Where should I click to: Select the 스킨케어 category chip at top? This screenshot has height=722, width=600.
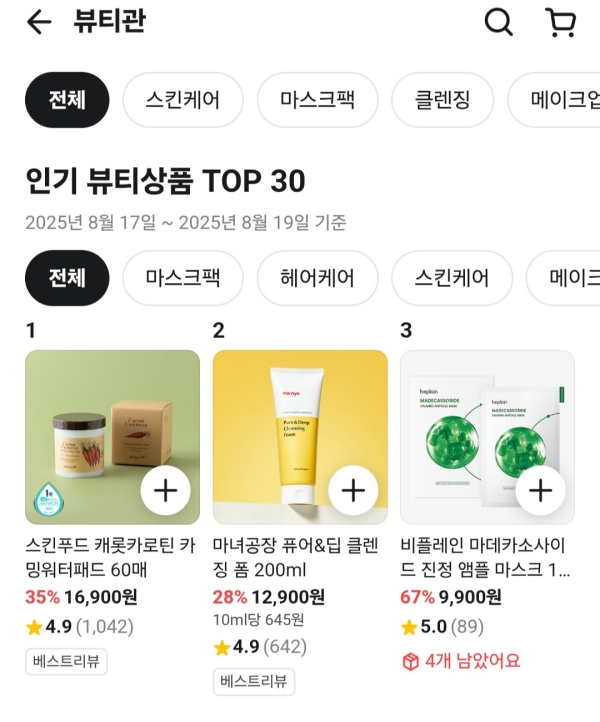coord(182,100)
